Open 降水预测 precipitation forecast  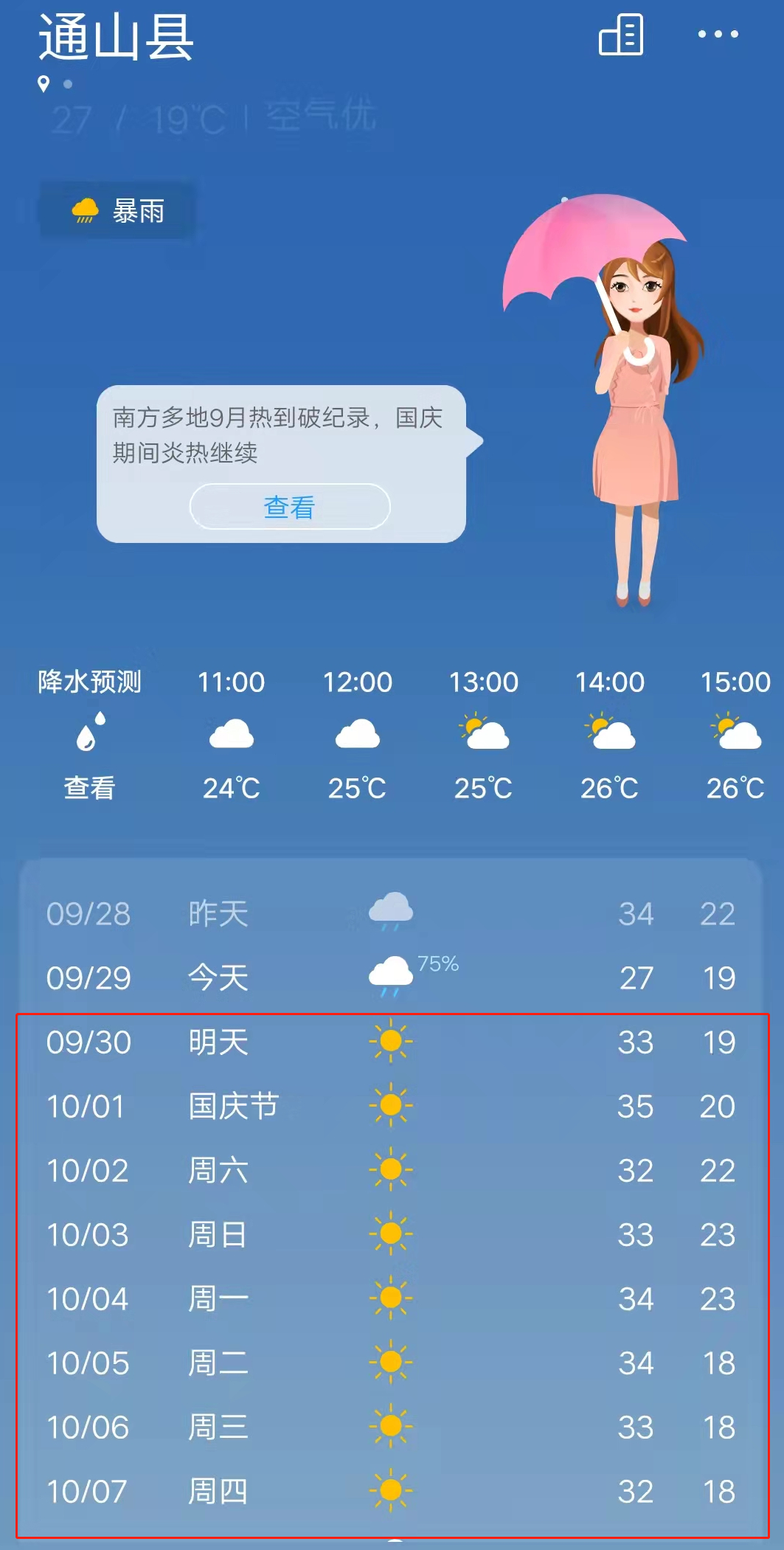click(x=89, y=734)
